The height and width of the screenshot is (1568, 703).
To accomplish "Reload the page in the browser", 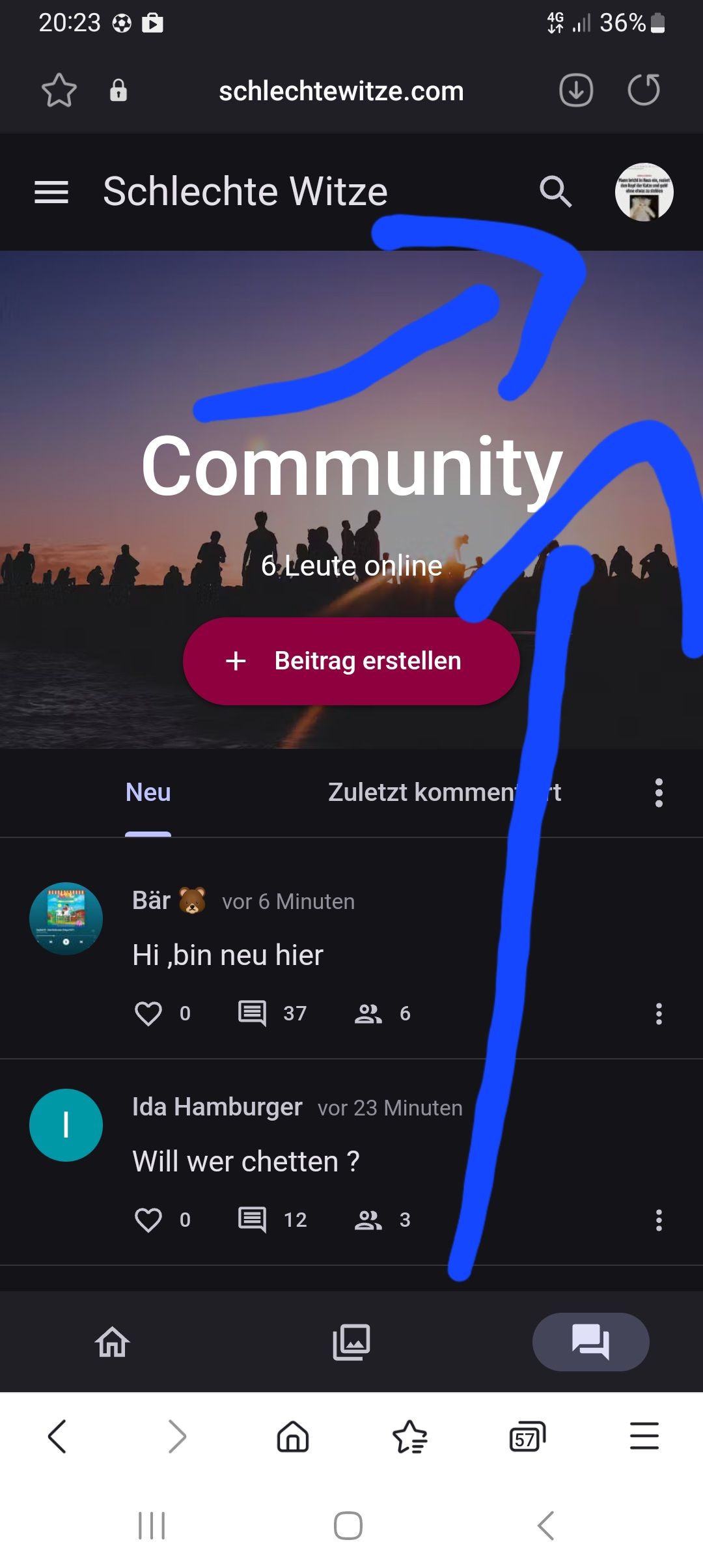I will point(644,91).
